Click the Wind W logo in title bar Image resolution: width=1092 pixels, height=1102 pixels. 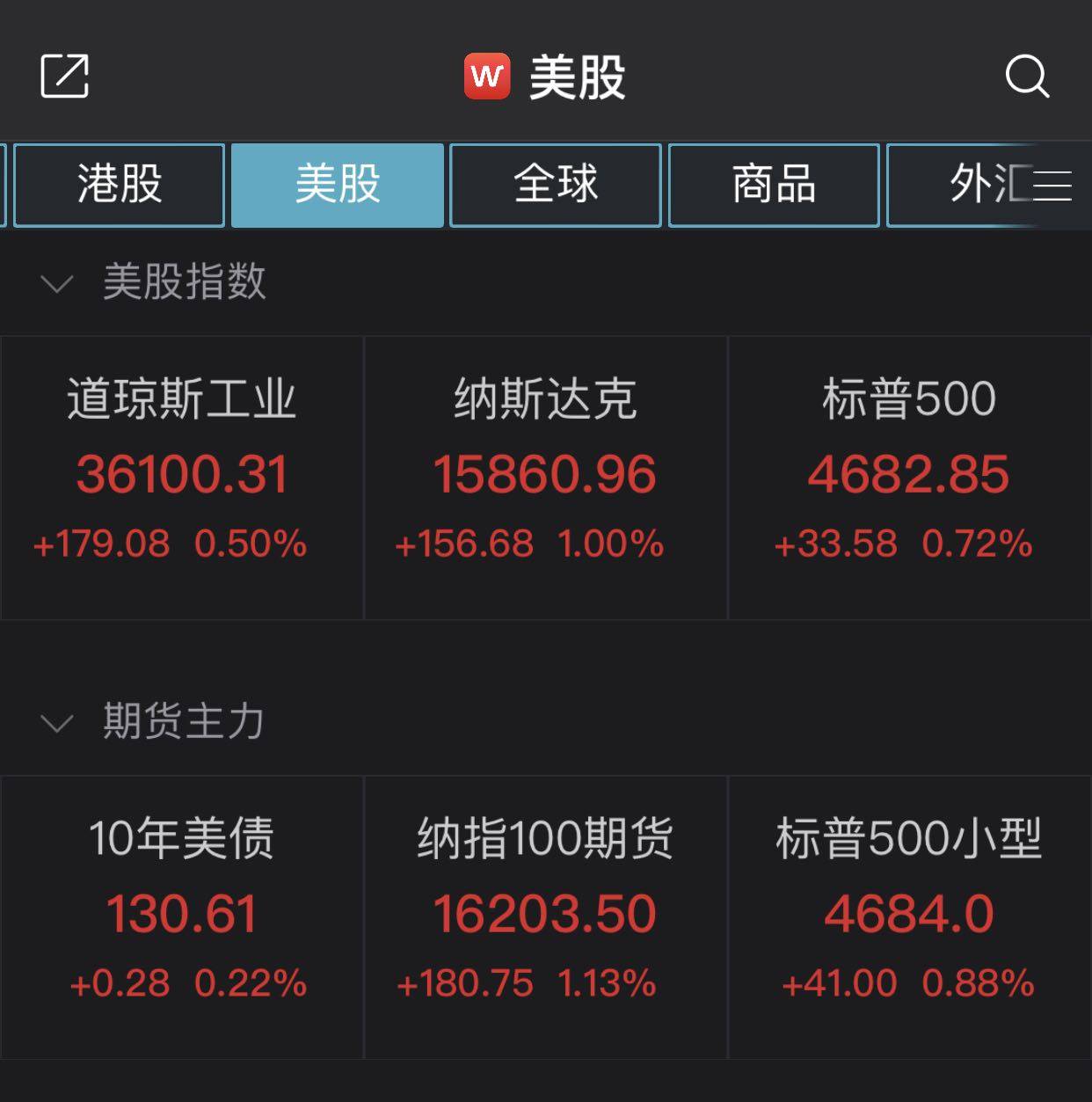[487, 75]
